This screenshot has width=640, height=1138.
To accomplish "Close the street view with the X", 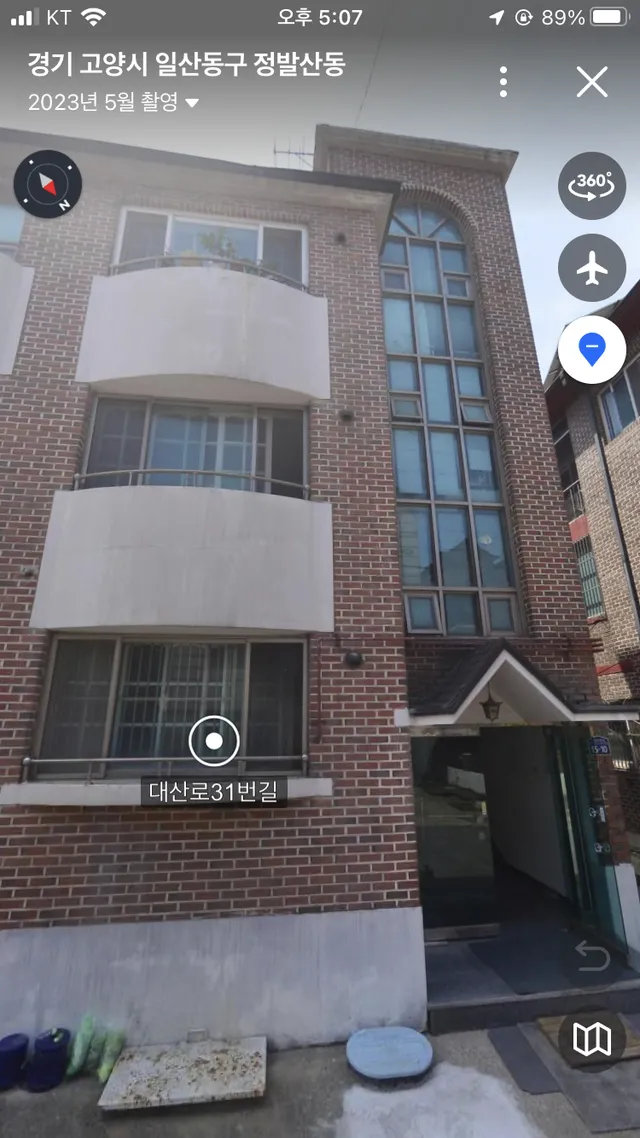I will coord(592,82).
